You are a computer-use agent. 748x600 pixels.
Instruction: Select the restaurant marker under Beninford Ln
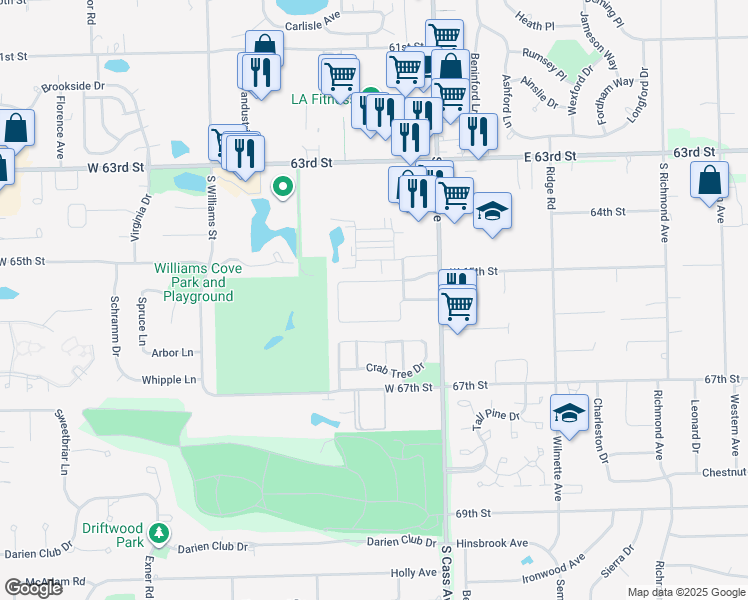pos(478,134)
